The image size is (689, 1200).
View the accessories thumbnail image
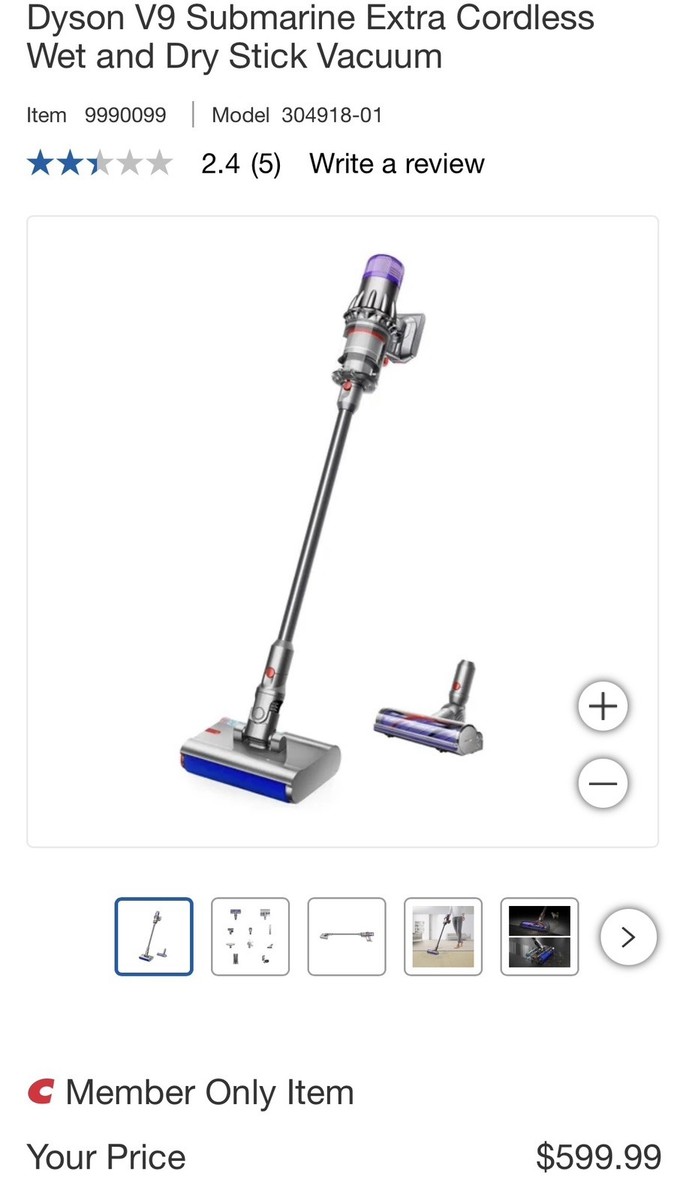pyautogui.click(x=250, y=937)
